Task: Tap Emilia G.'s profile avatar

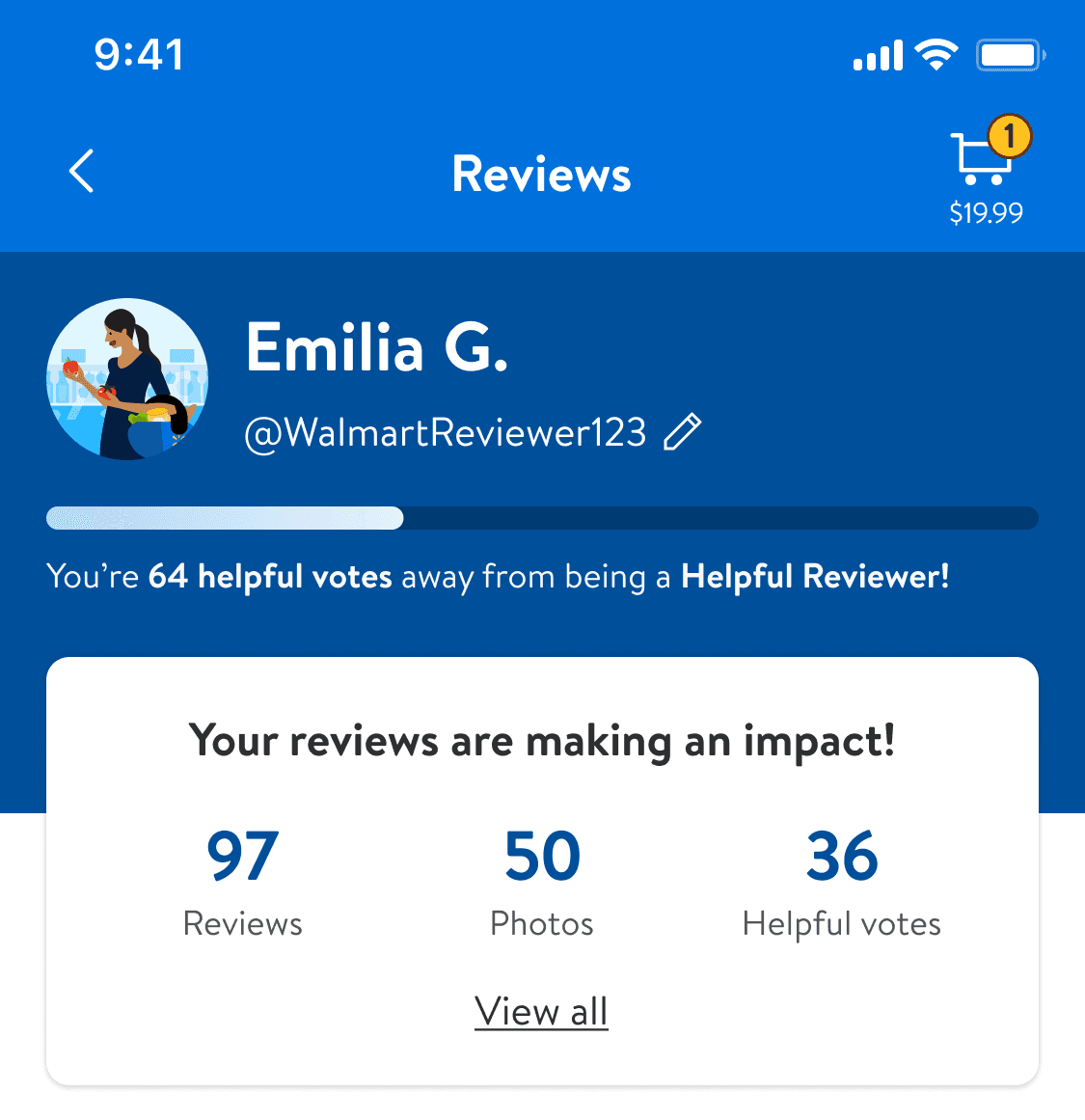Action: click(x=127, y=379)
